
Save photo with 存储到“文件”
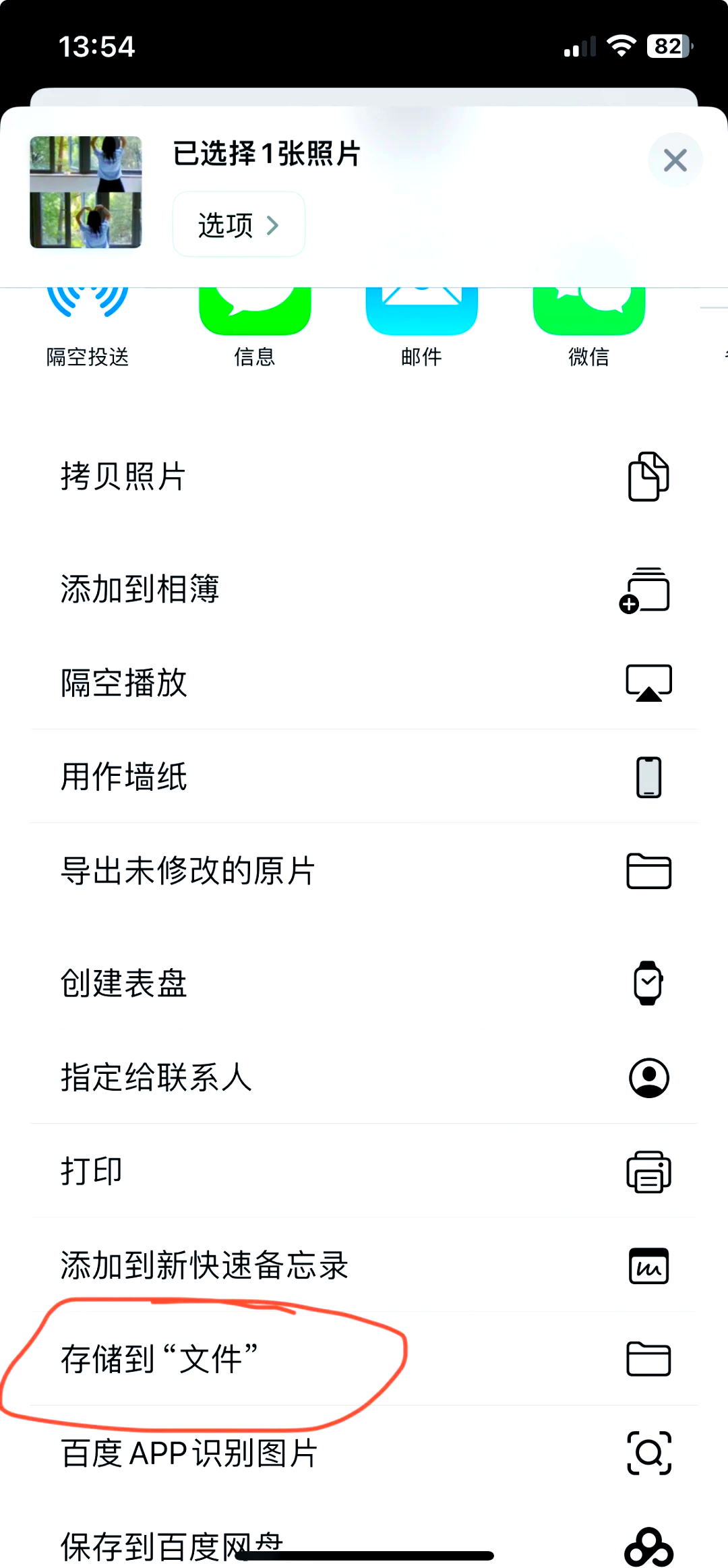pyautogui.click(x=364, y=1359)
